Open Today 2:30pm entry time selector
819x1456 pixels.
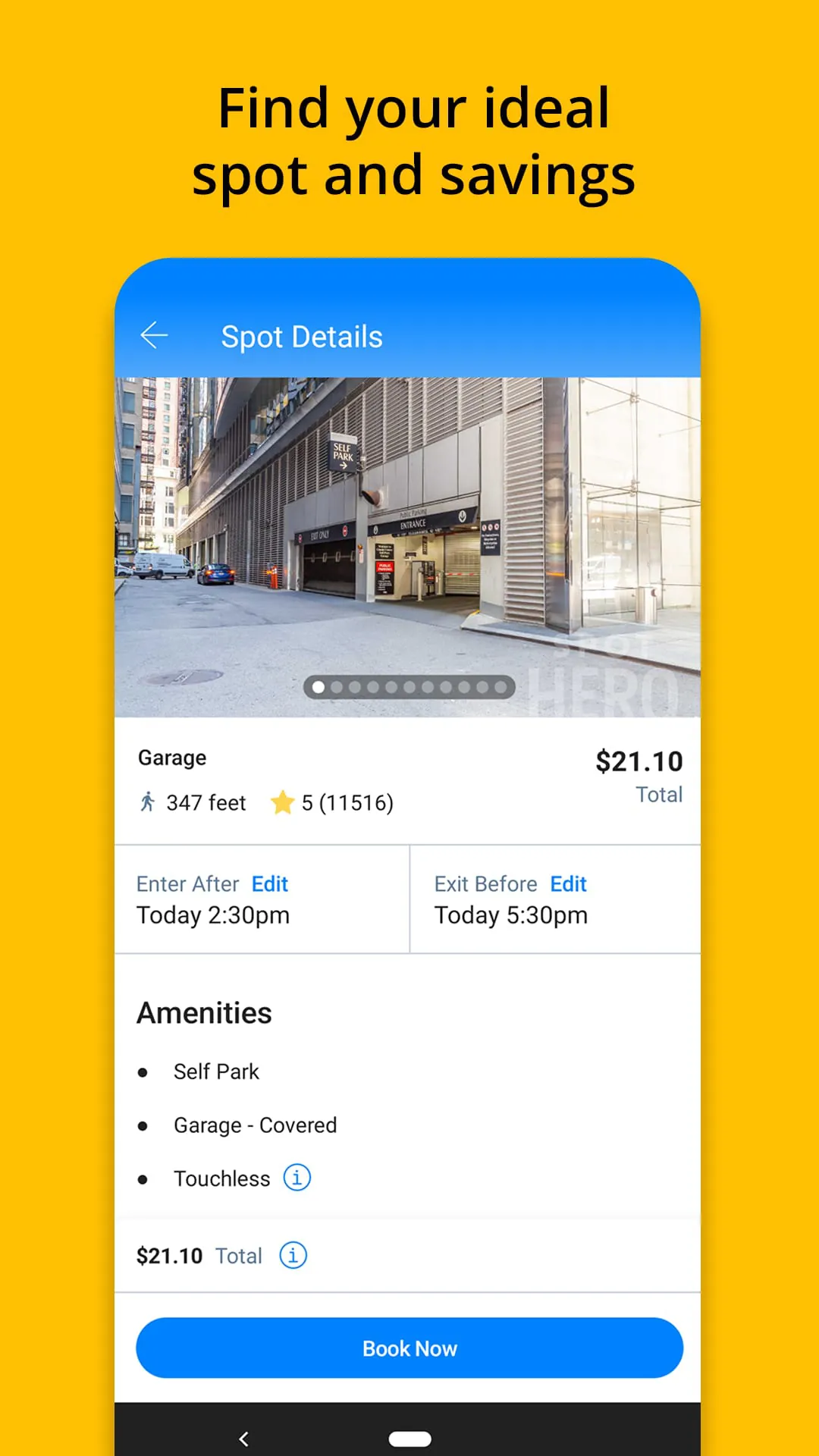point(214,915)
